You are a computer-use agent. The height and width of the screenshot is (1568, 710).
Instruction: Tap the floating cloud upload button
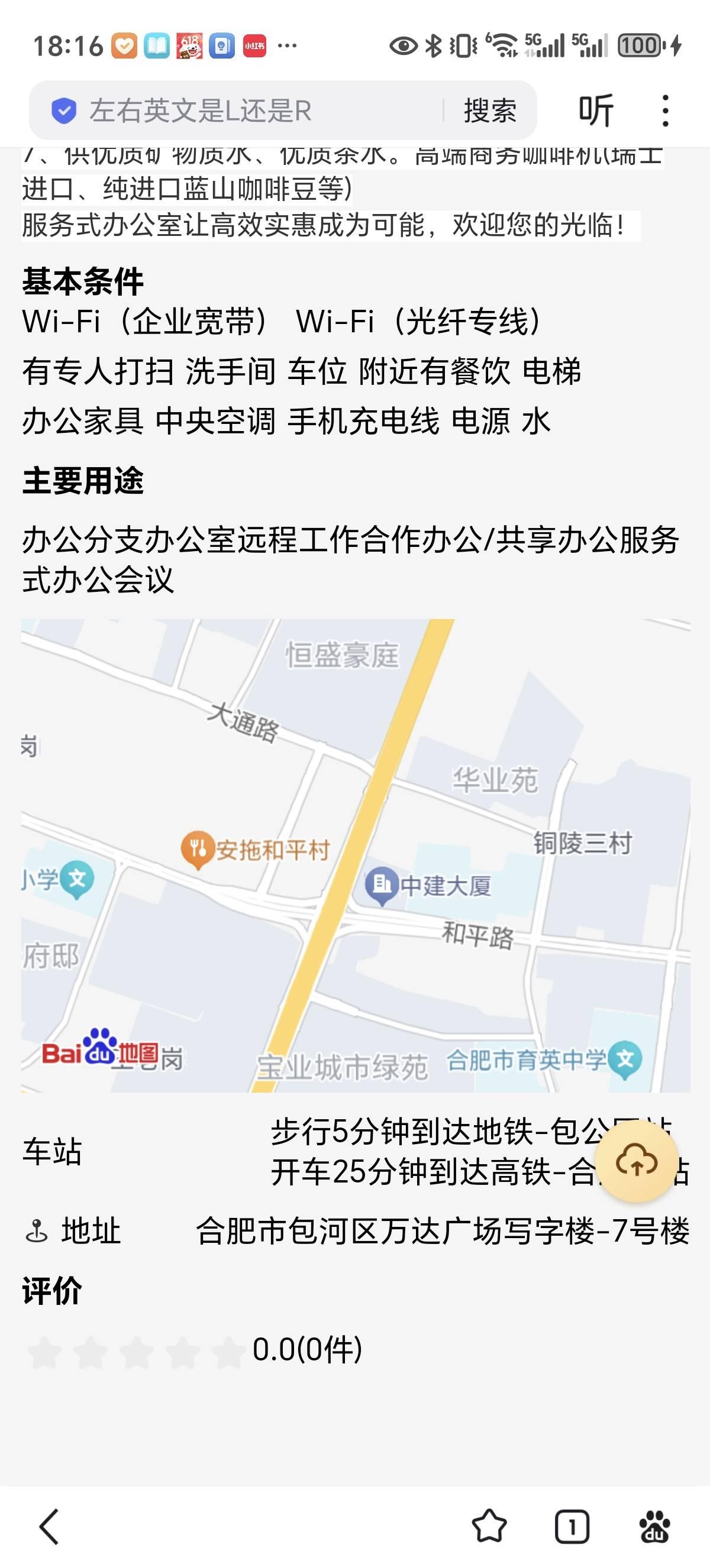pyautogui.click(x=636, y=1161)
